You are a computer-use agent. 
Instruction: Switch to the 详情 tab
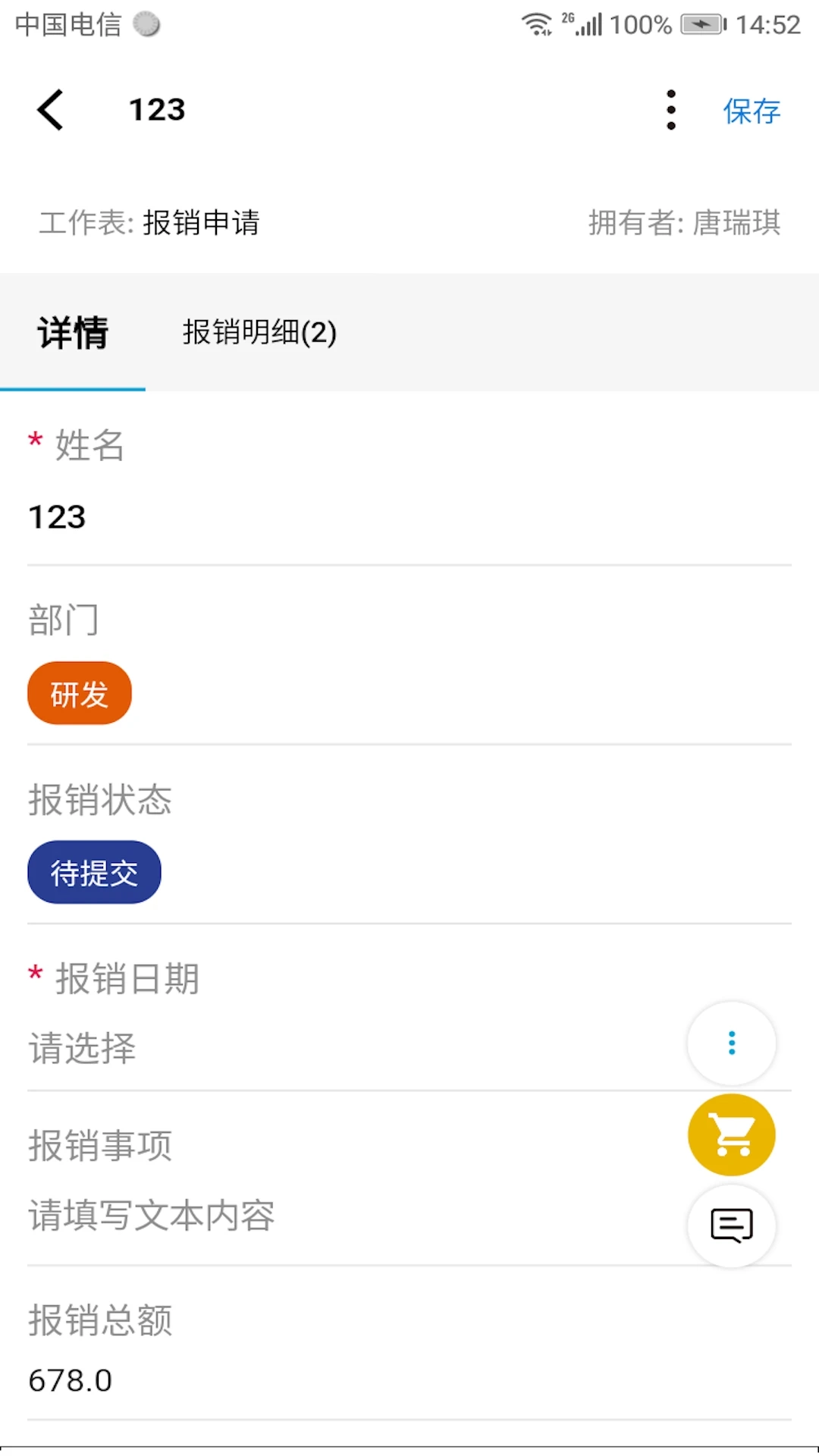point(73,332)
